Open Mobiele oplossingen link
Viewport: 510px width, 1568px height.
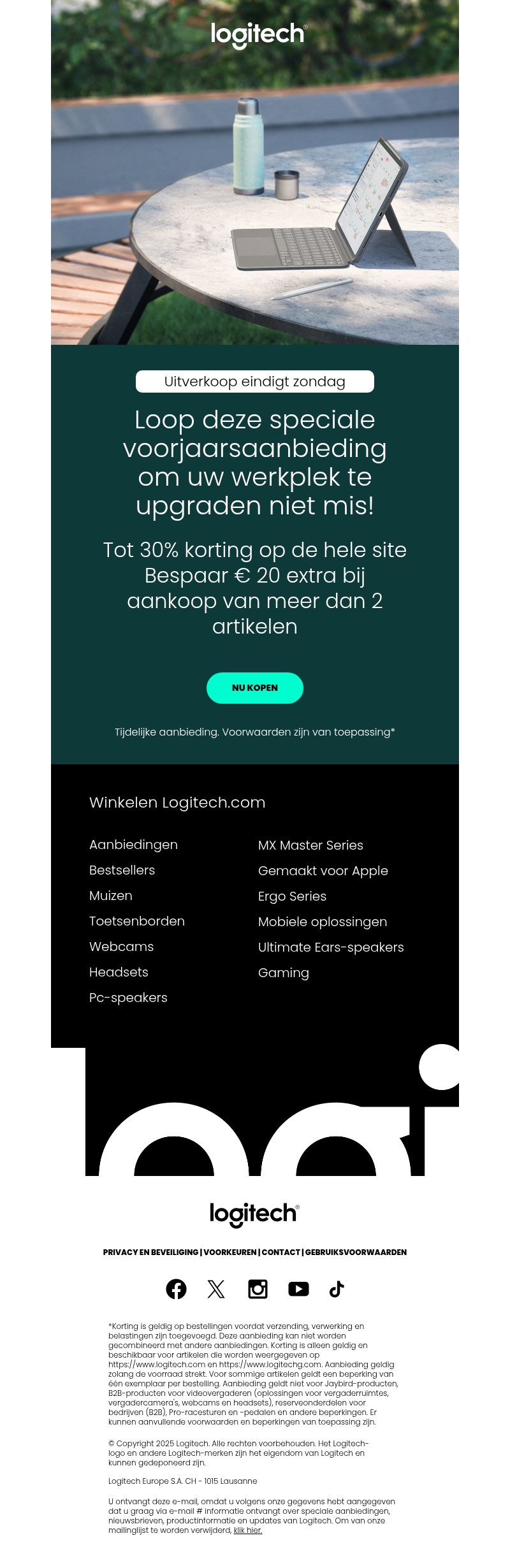[322, 922]
